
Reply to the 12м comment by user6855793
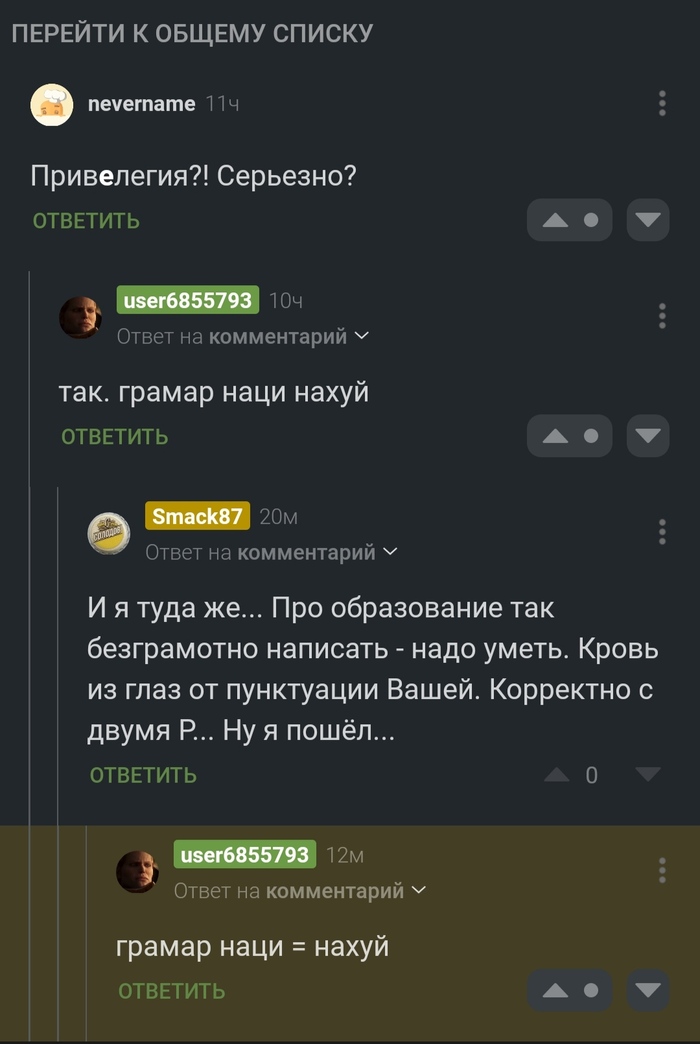pyautogui.click(x=171, y=991)
